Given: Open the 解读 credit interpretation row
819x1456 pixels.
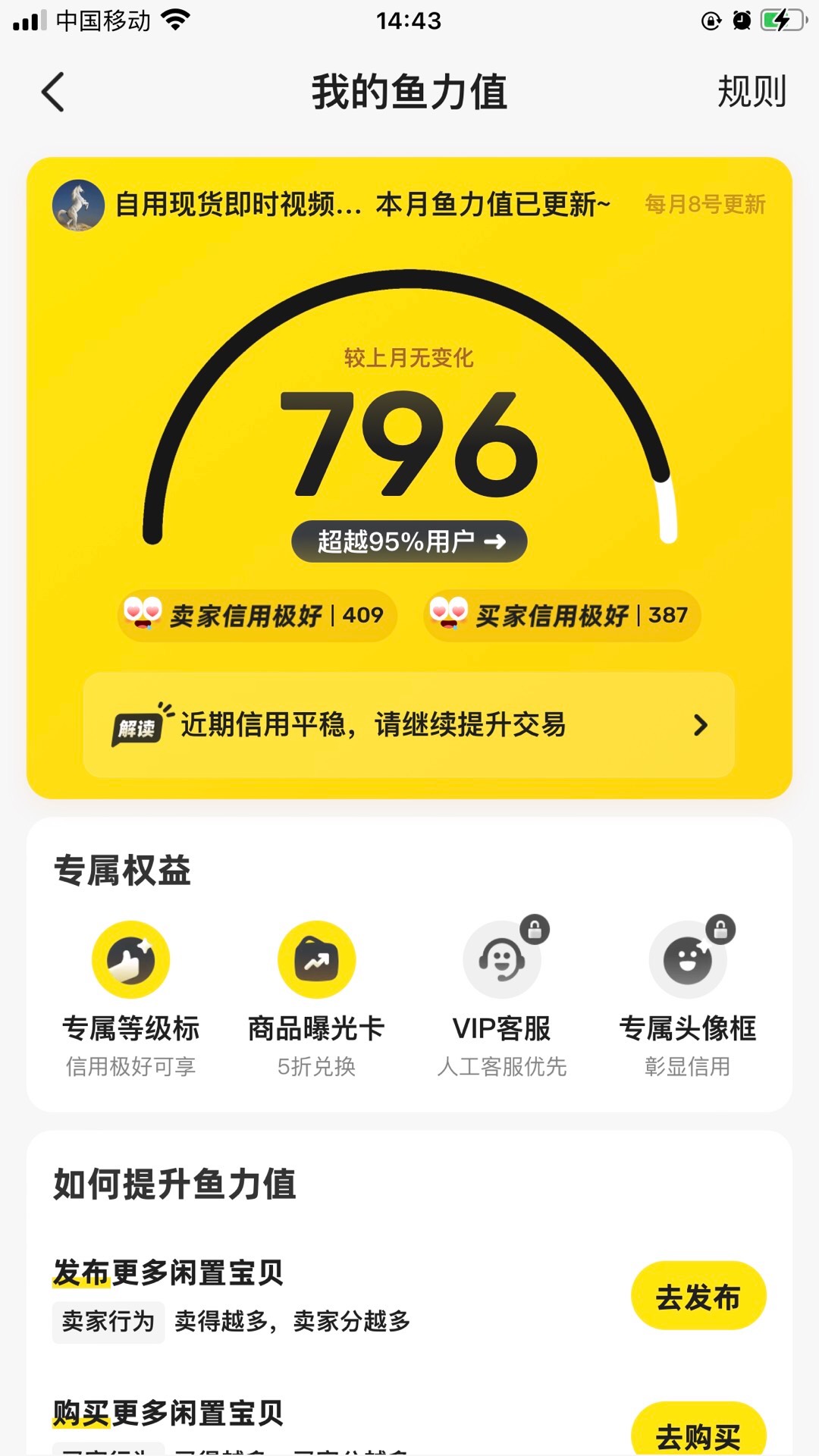Looking at the screenshot, I should point(409,725).
